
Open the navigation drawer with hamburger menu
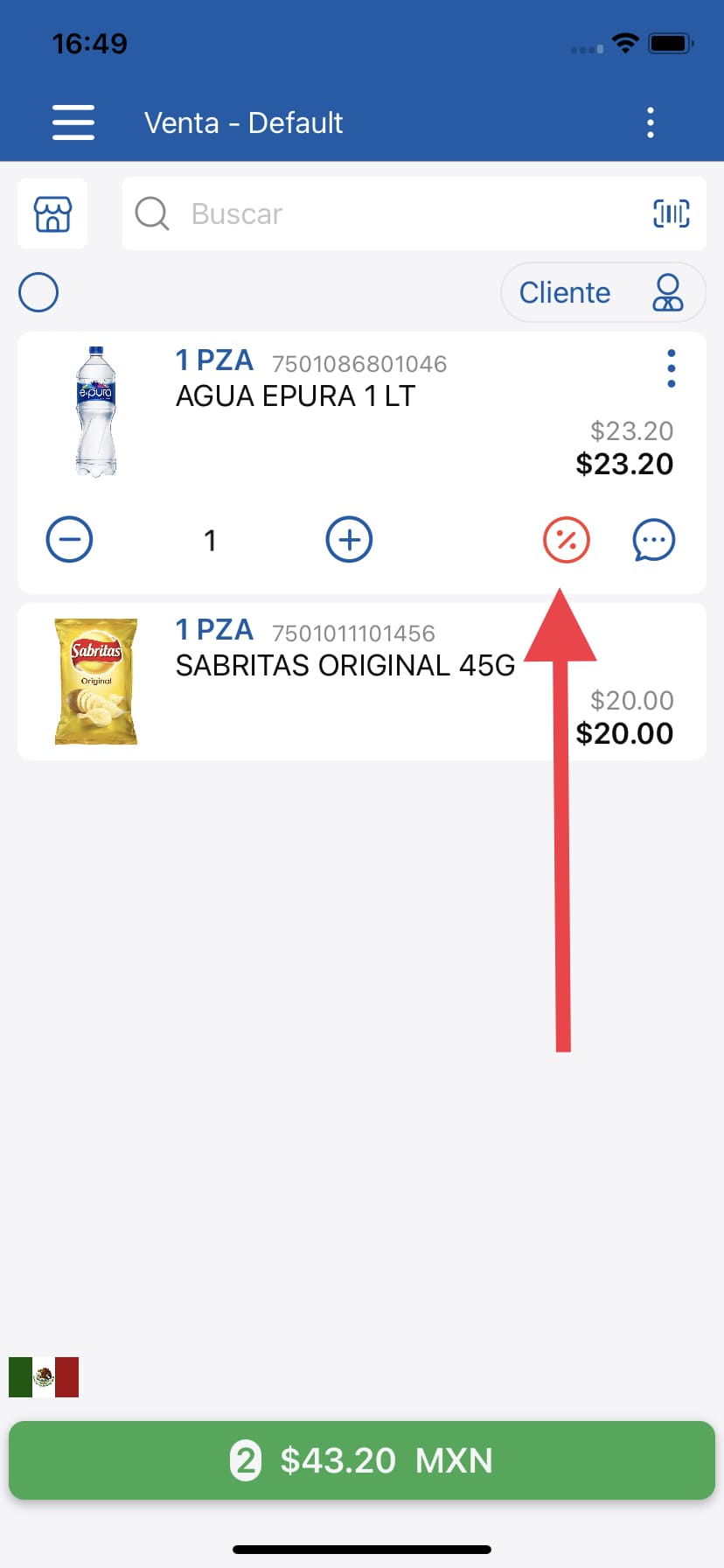pyautogui.click(x=73, y=122)
